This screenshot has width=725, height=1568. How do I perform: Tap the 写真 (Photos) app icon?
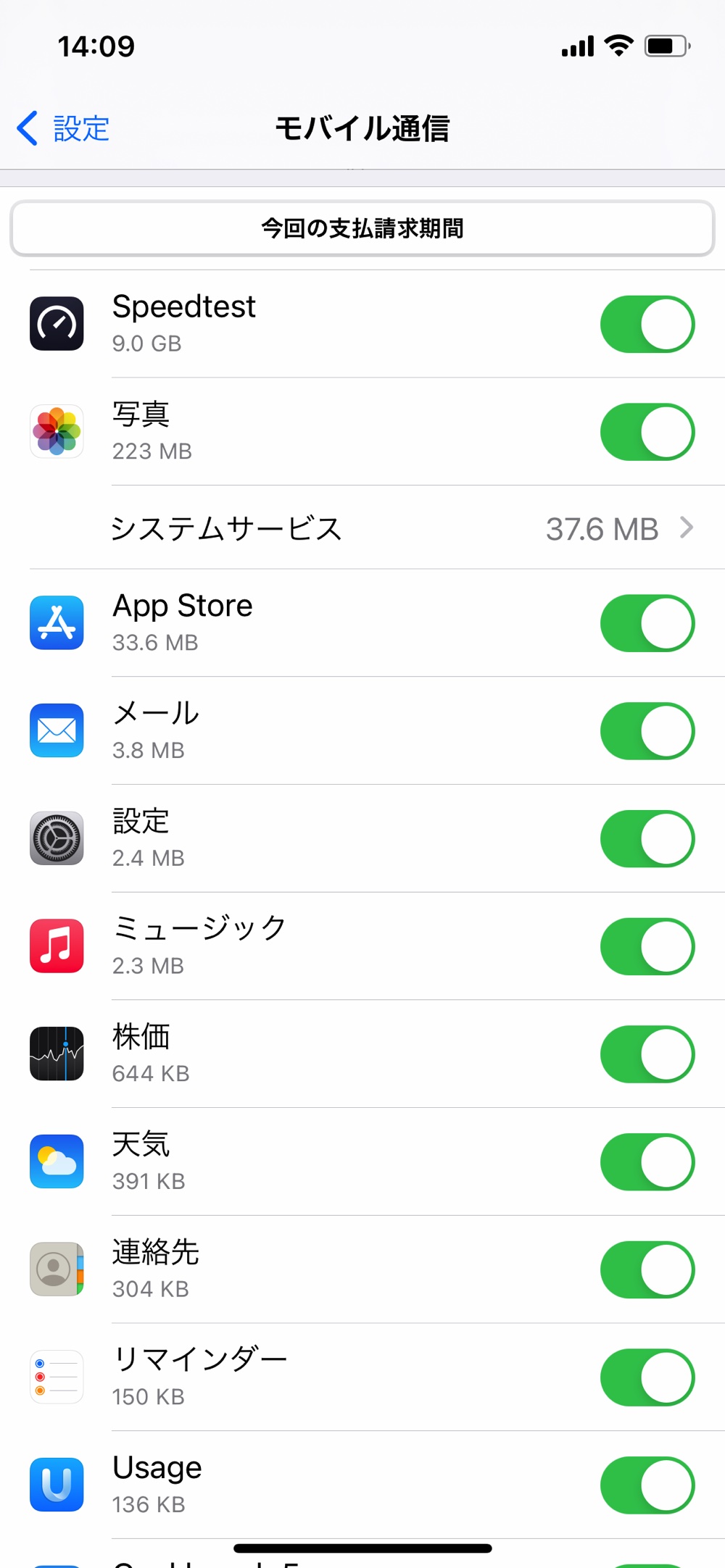click(x=57, y=431)
